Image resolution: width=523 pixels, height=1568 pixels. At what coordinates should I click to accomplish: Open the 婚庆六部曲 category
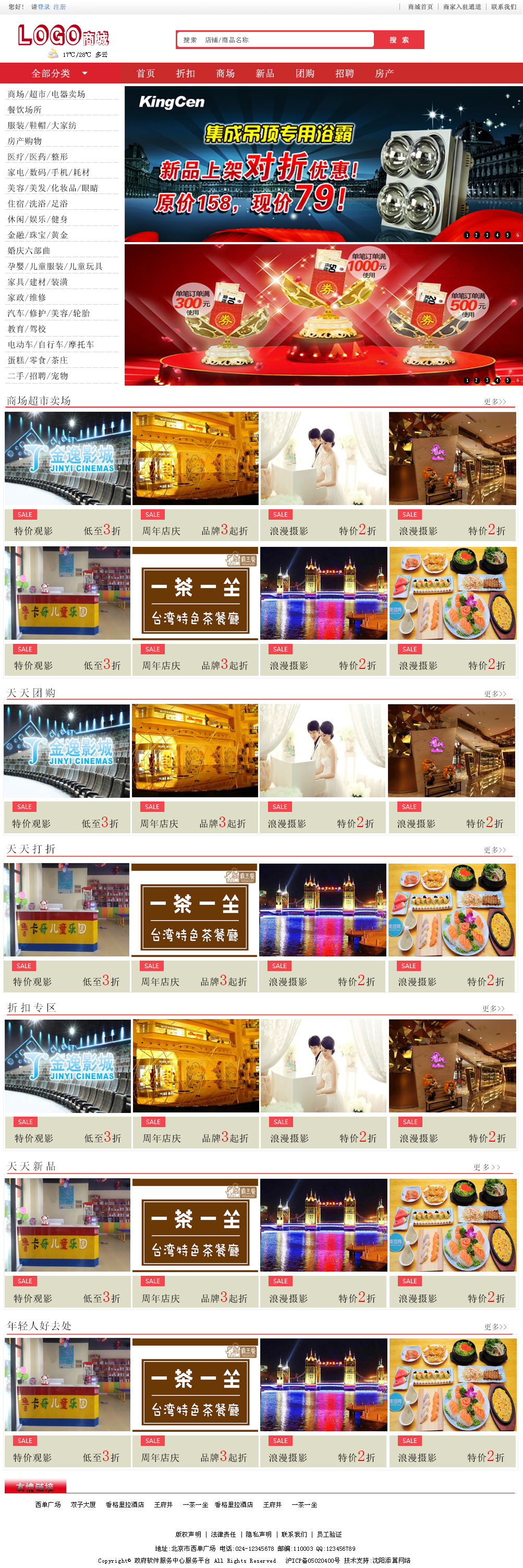pos(29,251)
